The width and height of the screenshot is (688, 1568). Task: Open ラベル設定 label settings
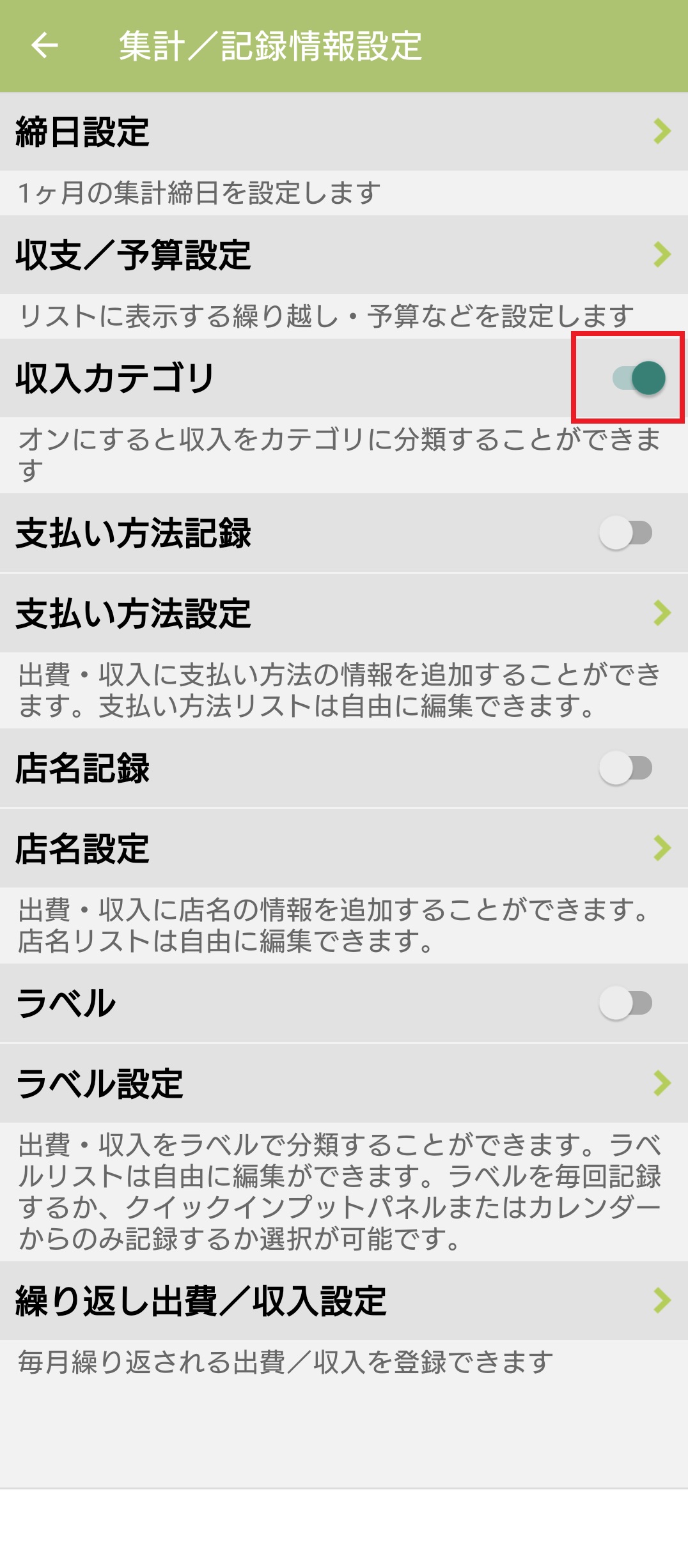(x=344, y=1084)
